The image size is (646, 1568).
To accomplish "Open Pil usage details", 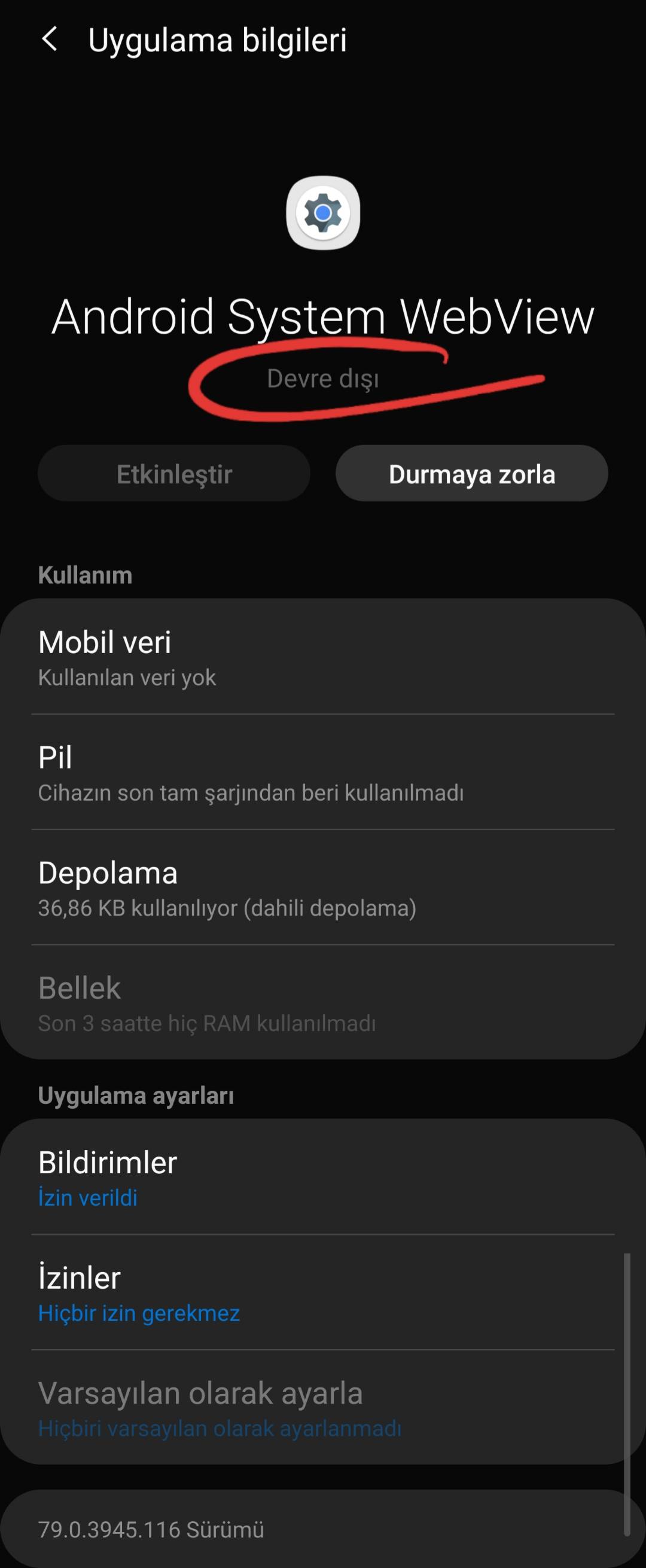I will click(322, 773).
